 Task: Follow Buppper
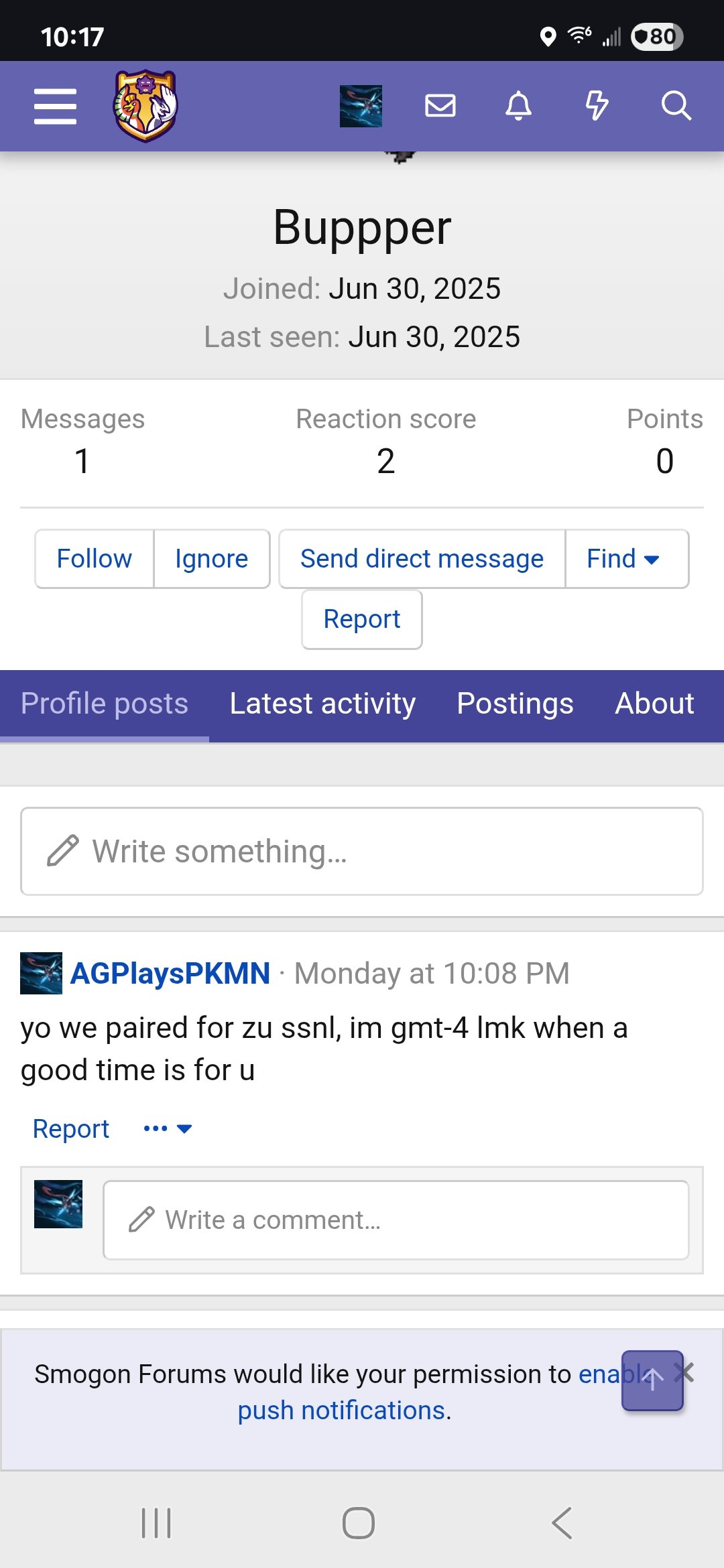point(95,559)
